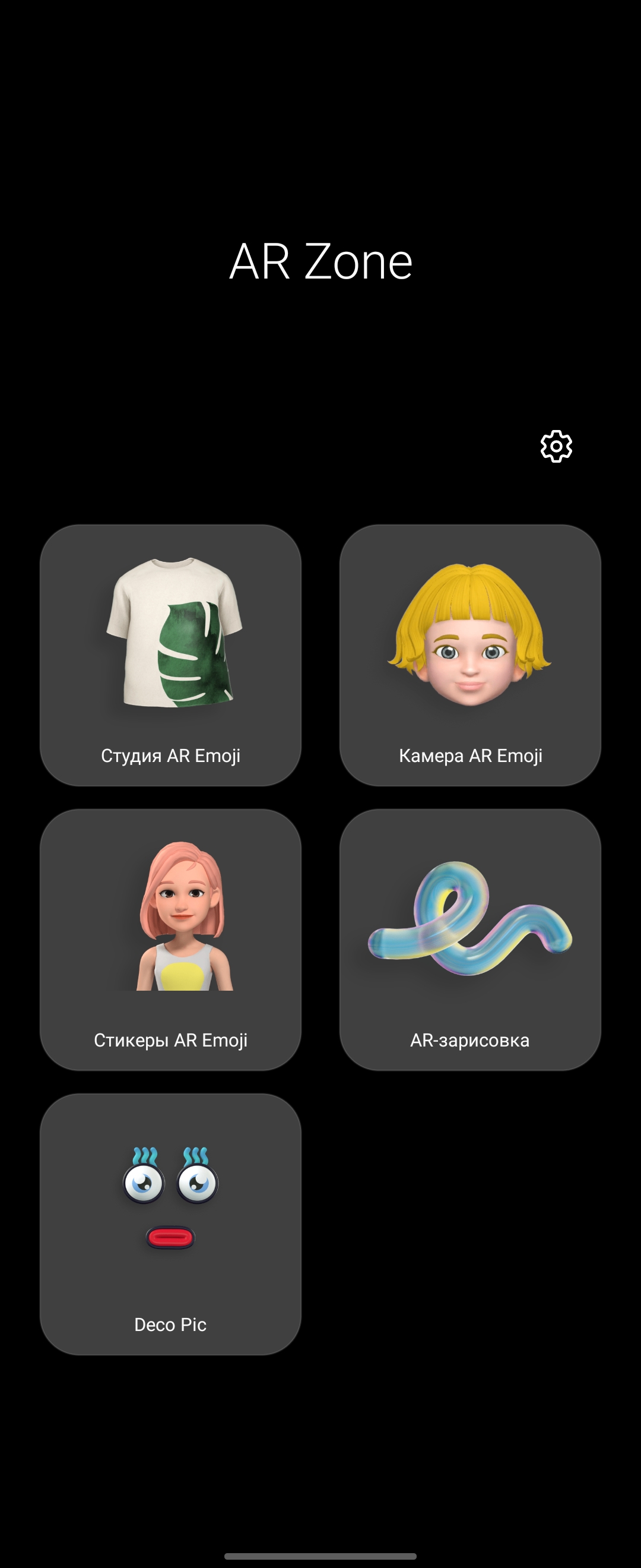Launch Камера AR Emoji

(470, 655)
